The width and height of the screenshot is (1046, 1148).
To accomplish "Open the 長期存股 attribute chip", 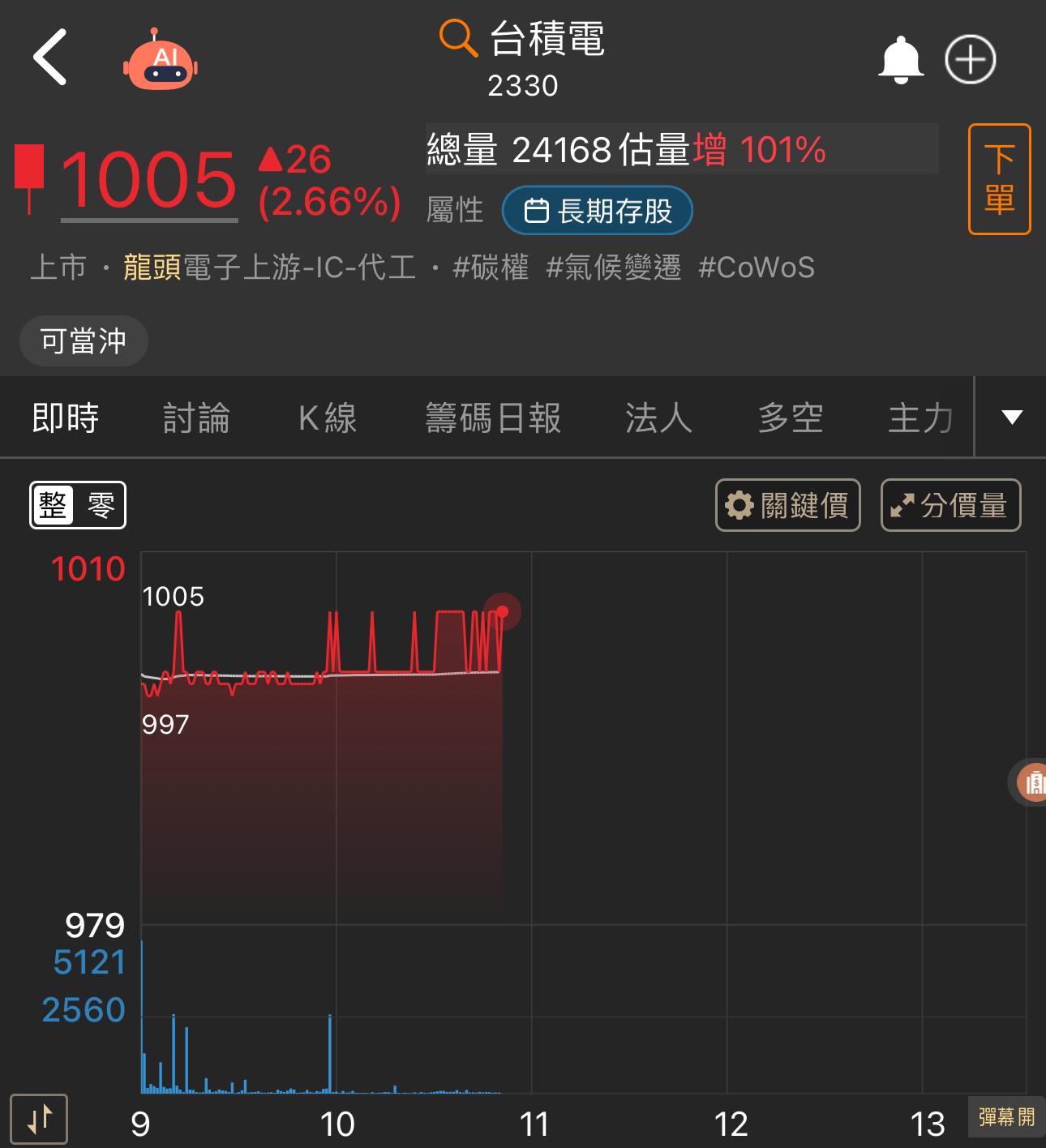I will point(598,211).
